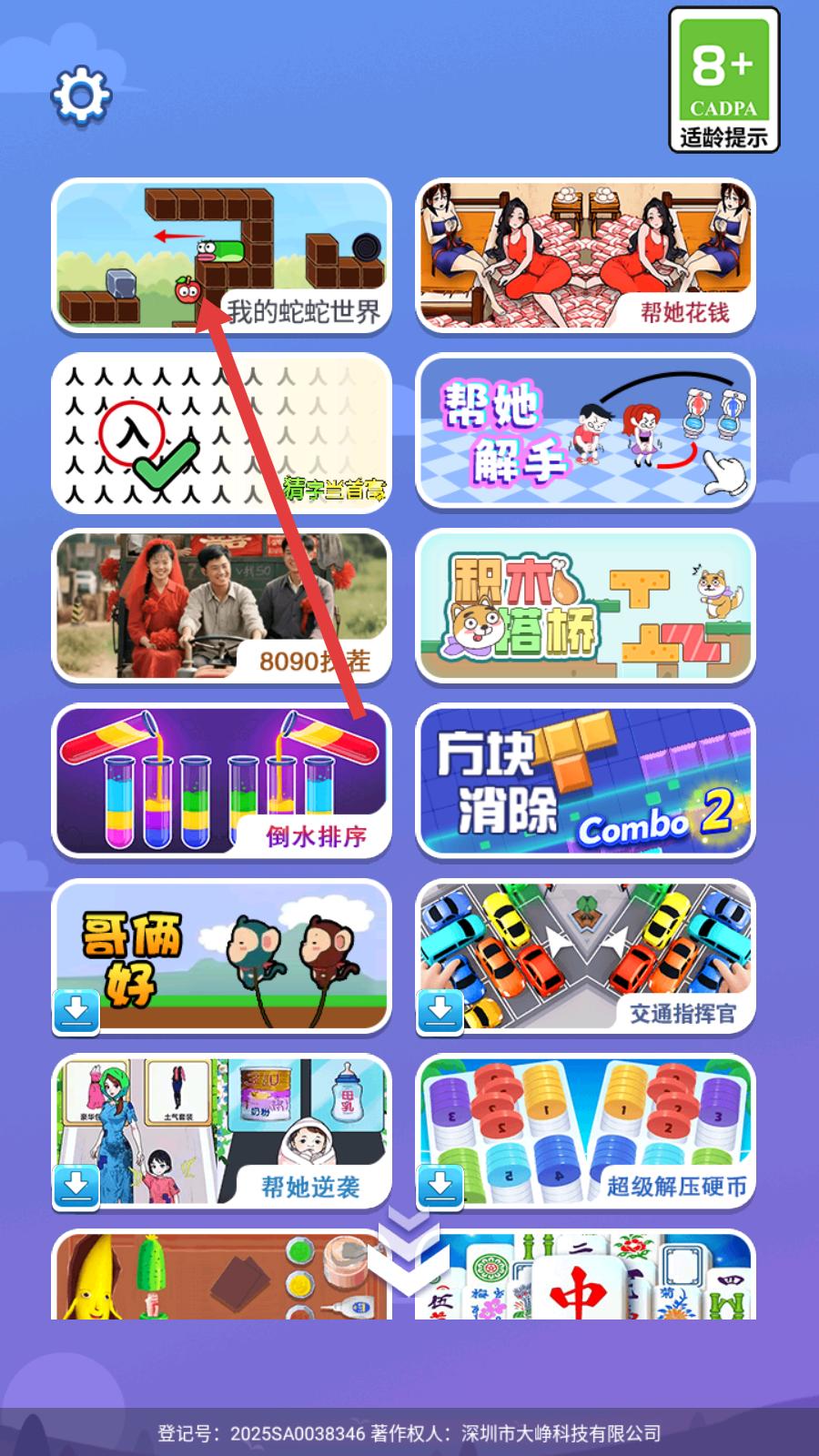Open the 积木搭桥 game card
Viewport: 819px width, 1456px height.
(585, 606)
